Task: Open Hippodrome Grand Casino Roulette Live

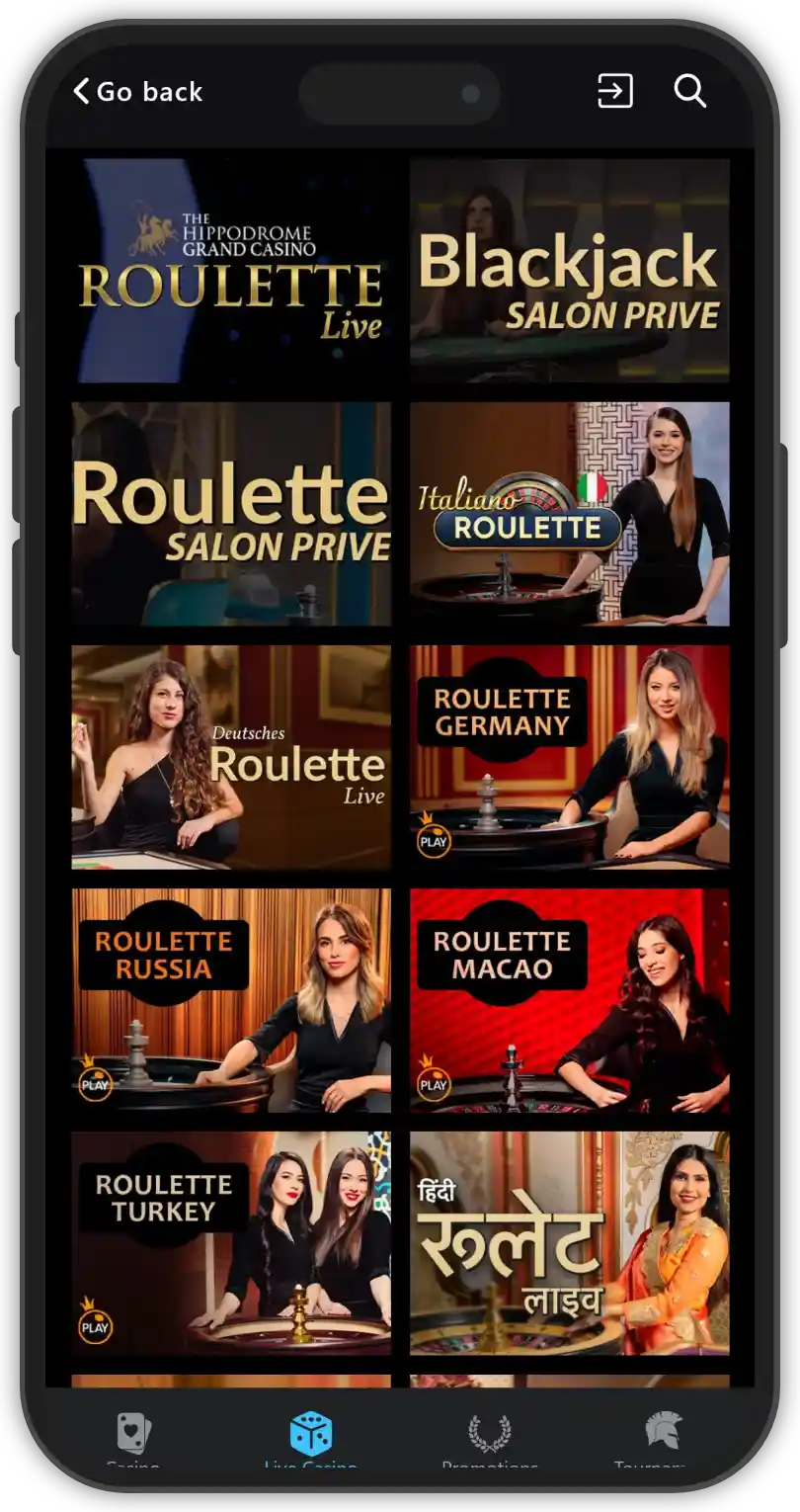Action: (231, 271)
